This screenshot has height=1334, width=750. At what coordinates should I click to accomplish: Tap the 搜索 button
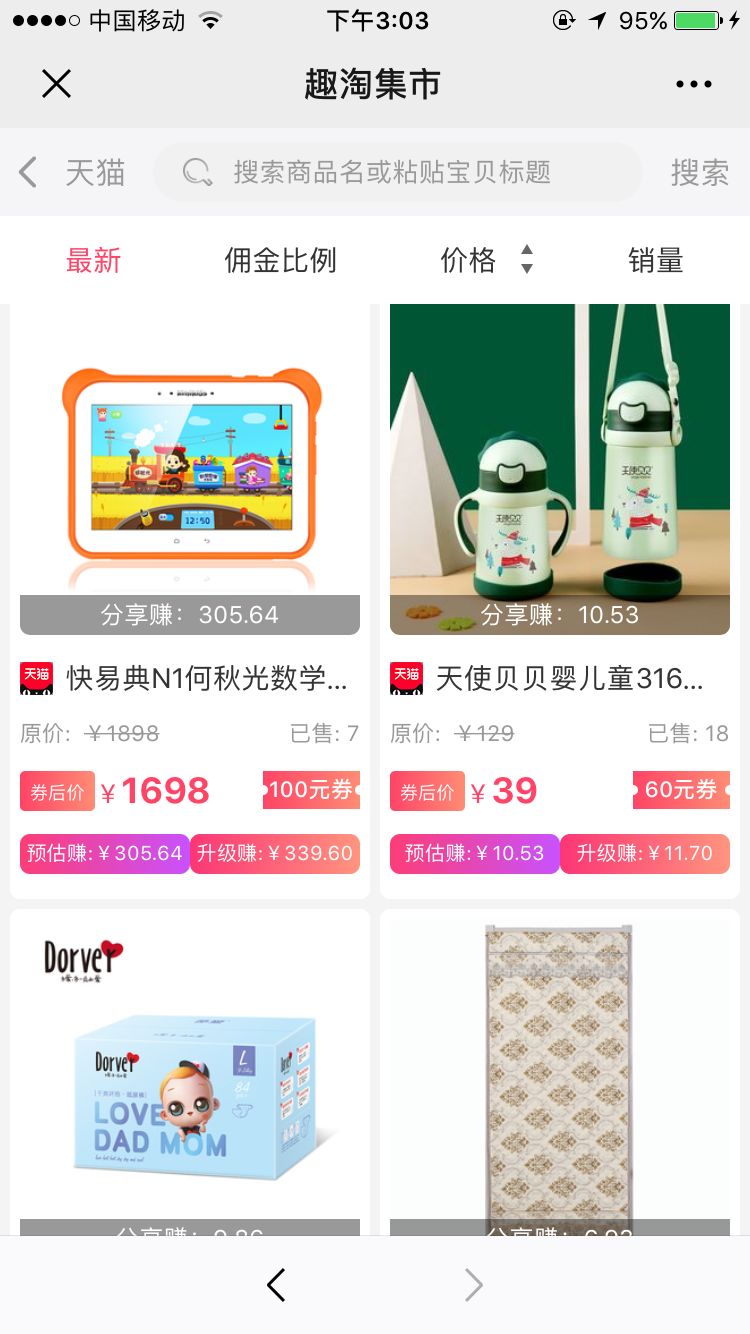coord(699,172)
